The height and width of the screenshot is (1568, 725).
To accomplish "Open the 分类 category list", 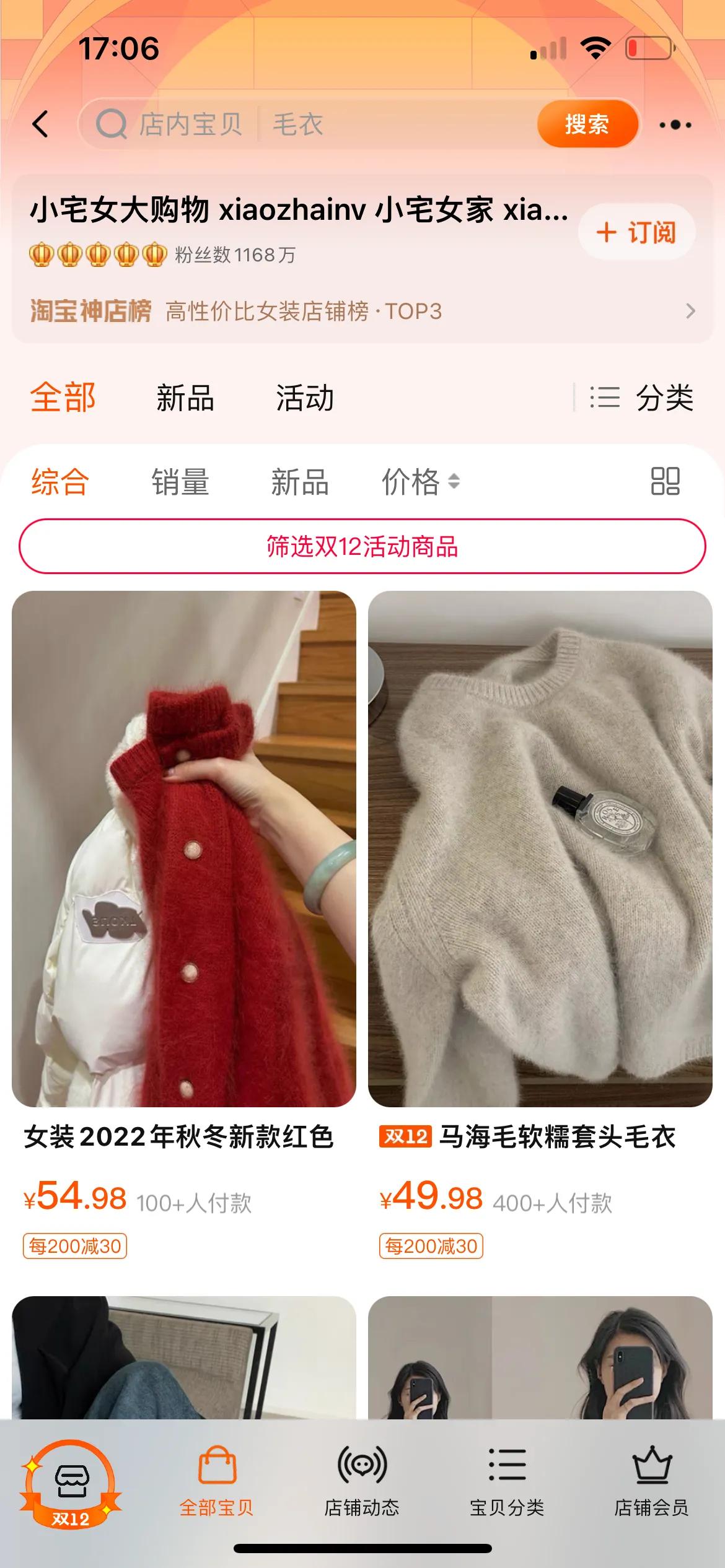I will pyautogui.click(x=642, y=398).
